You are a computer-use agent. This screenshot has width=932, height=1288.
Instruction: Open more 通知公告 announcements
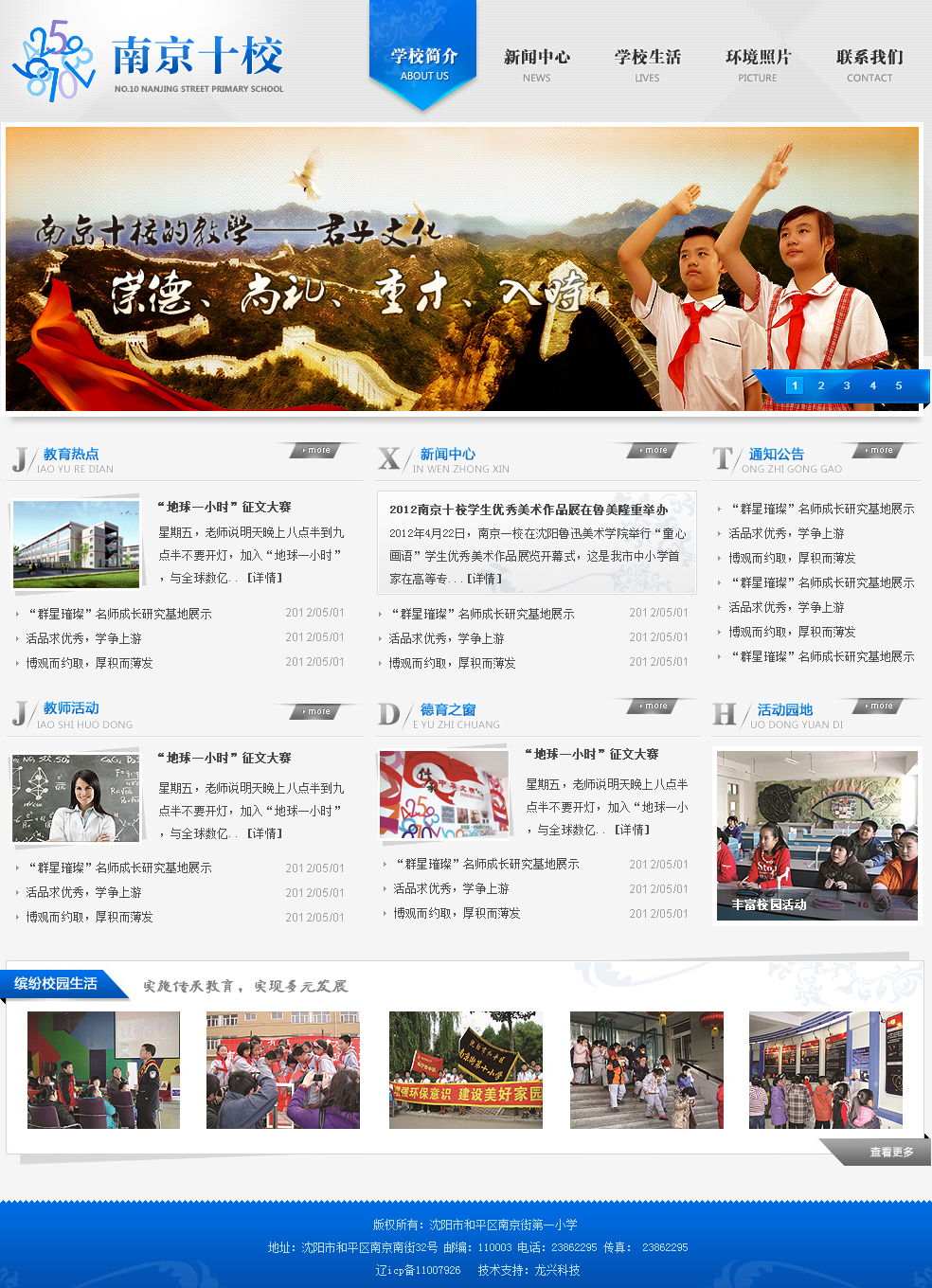(880, 451)
